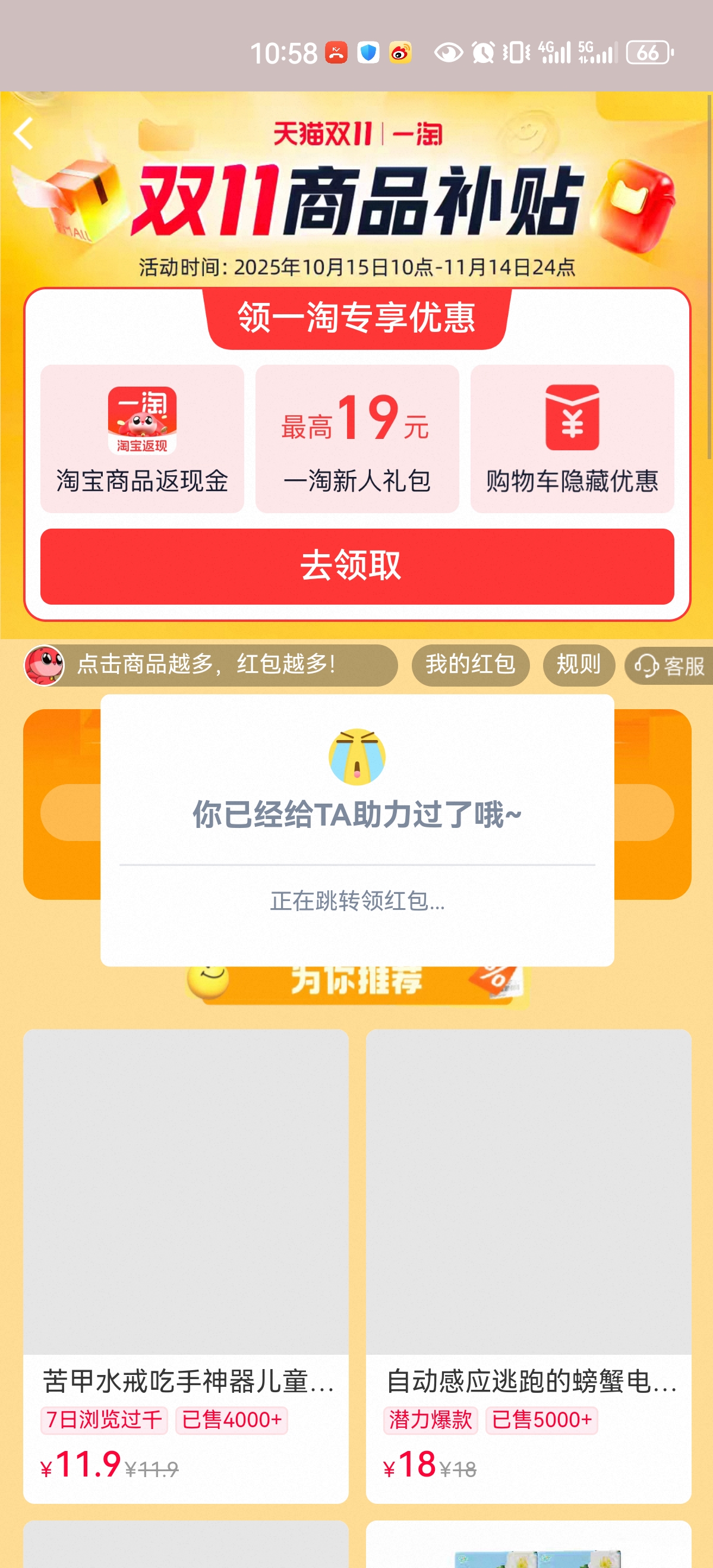This screenshot has height=1568, width=713.
Task: Open the 苦甲水戒吃手神器 product card
Action: [x=186, y=1266]
